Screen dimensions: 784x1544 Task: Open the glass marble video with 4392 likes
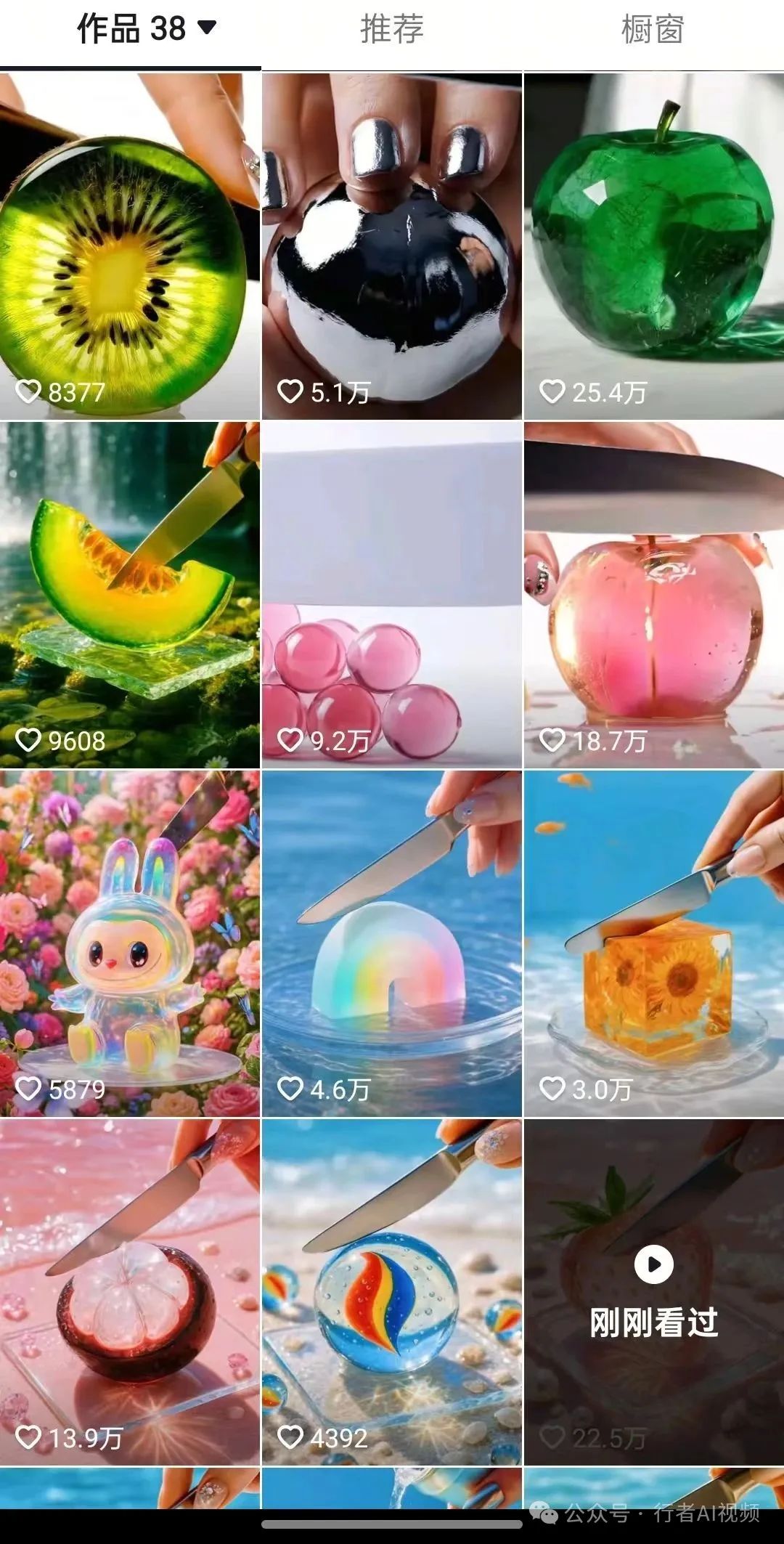click(391, 1291)
